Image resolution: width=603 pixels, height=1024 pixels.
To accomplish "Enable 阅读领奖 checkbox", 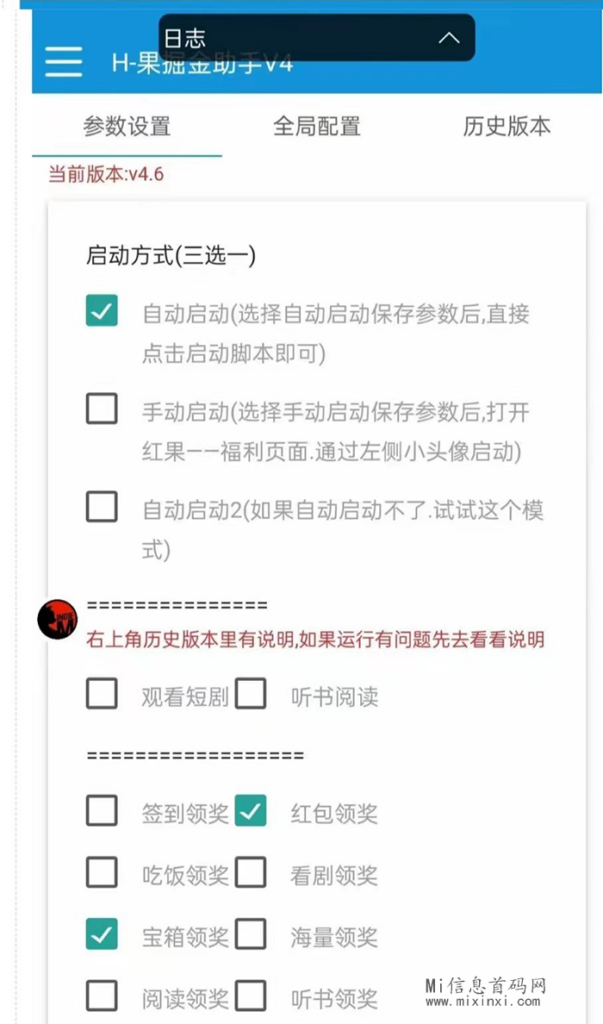I will coord(101,996).
